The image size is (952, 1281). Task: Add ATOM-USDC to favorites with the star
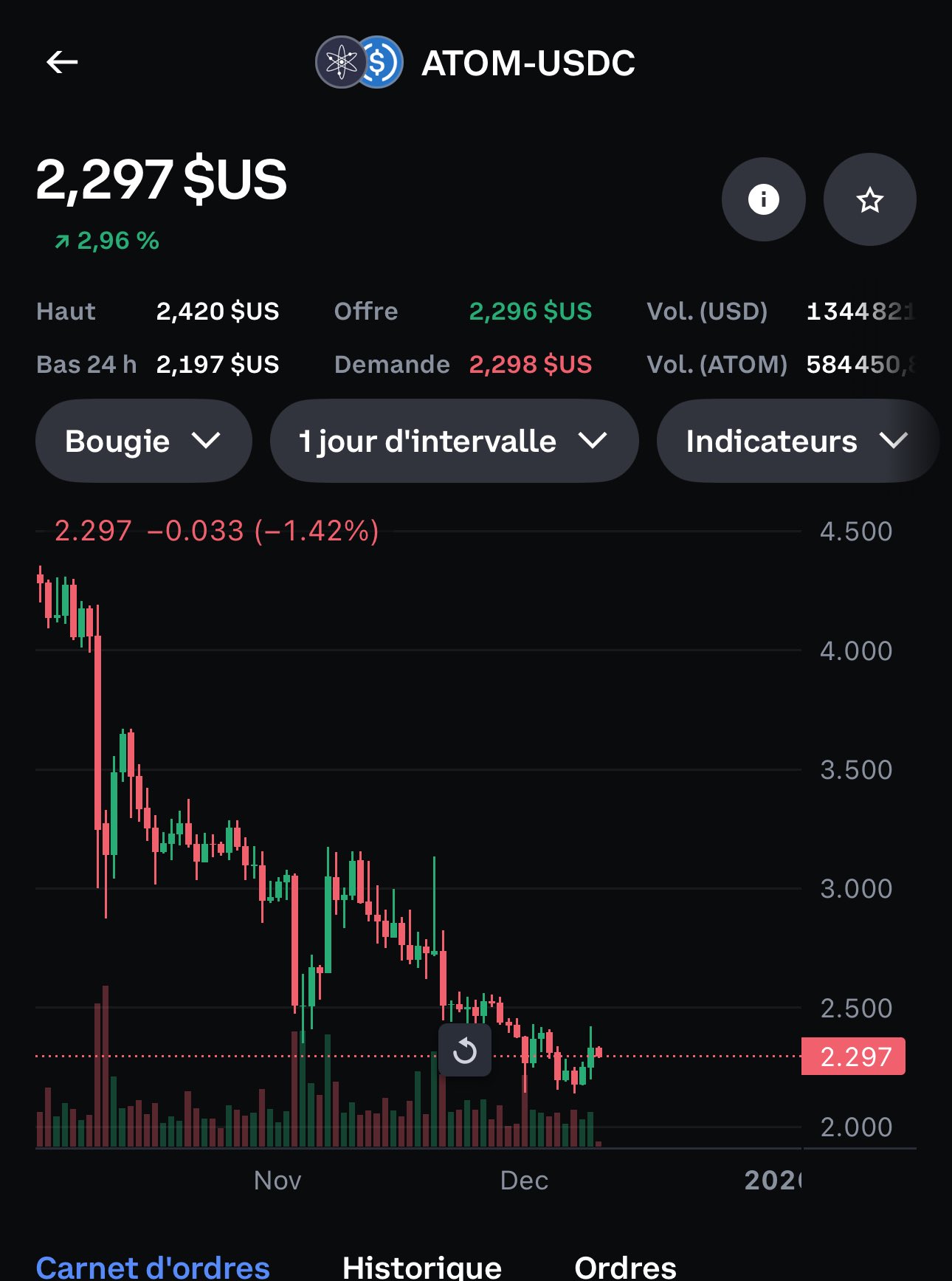click(869, 199)
